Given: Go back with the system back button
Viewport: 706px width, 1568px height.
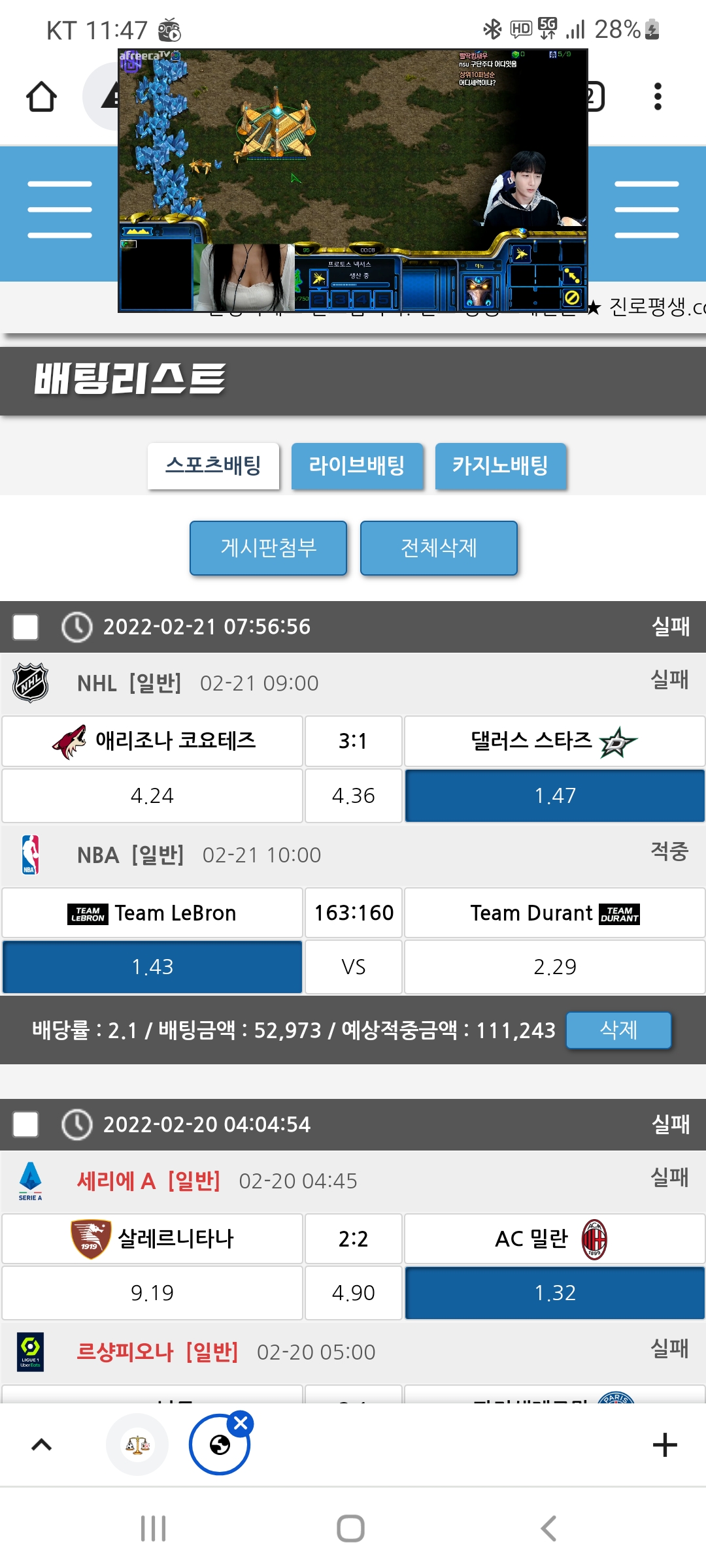Looking at the screenshot, I should (x=548, y=1529).
